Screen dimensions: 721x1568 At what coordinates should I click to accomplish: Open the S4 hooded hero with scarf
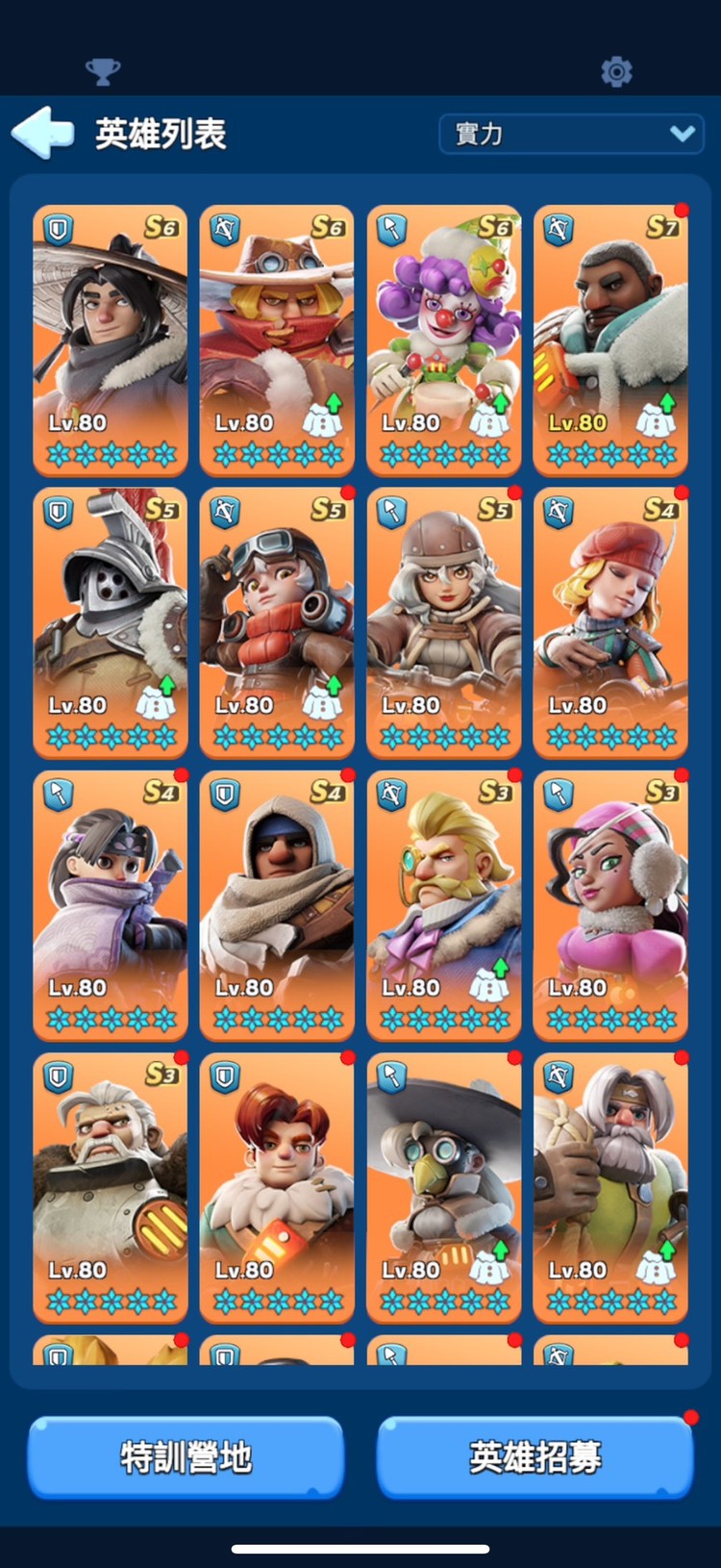277,904
